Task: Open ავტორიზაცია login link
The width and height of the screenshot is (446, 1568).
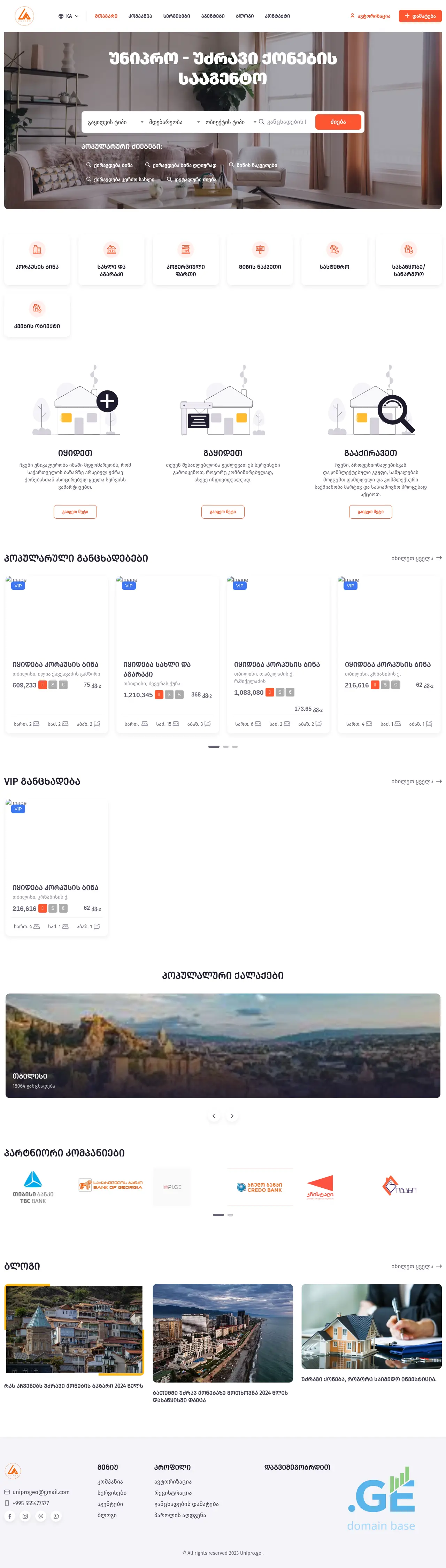Action: (x=370, y=16)
